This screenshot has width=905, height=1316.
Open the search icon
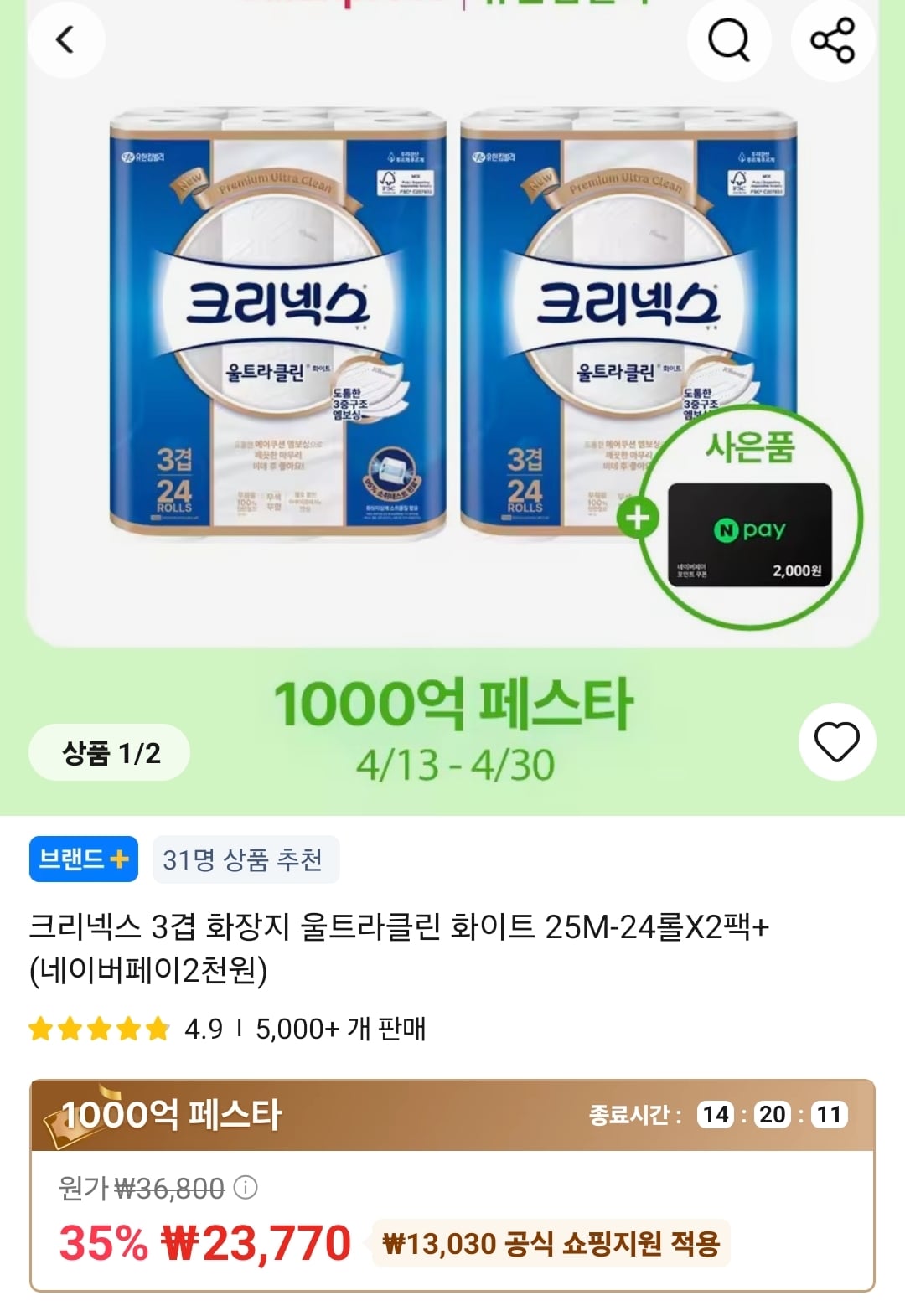pyautogui.click(x=729, y=39)
